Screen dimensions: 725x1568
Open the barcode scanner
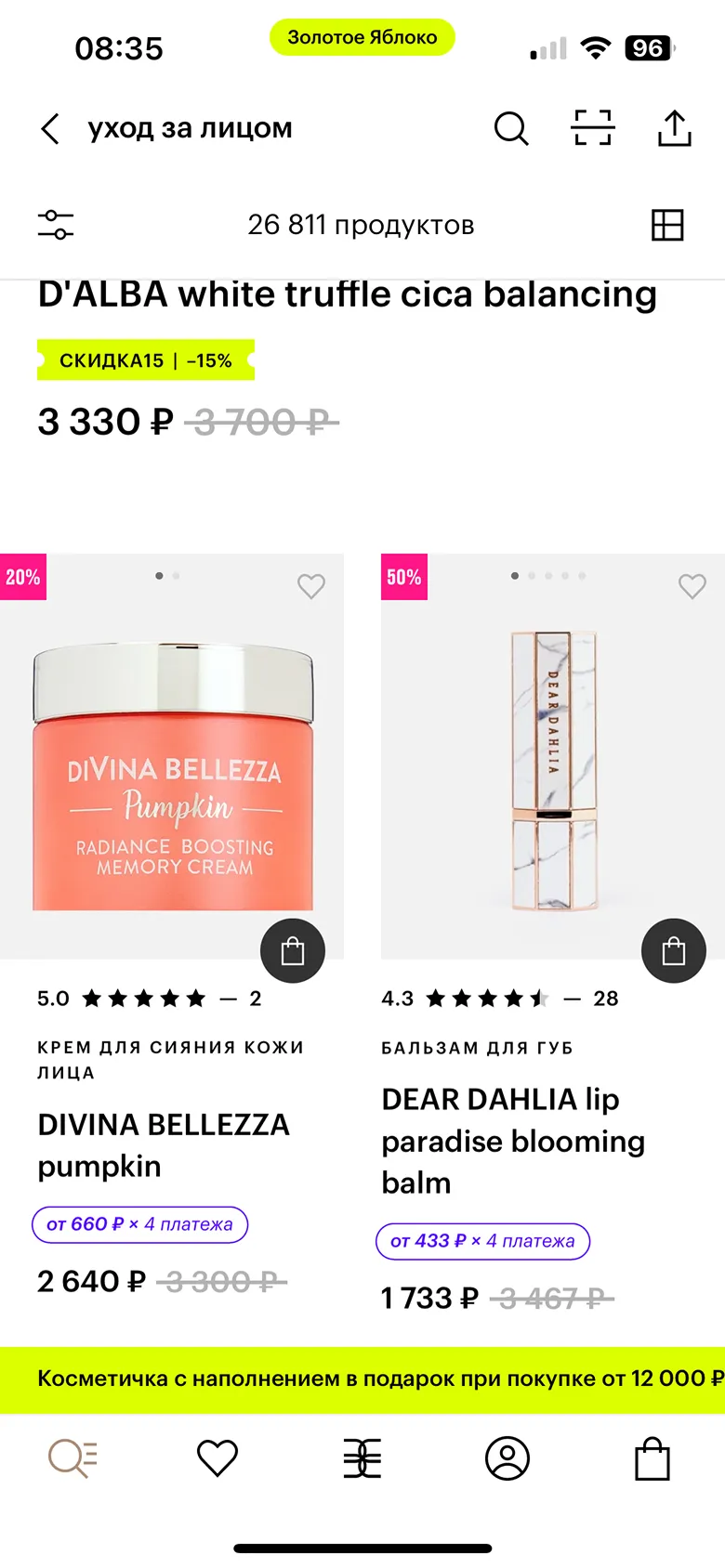tap(592, 128)
